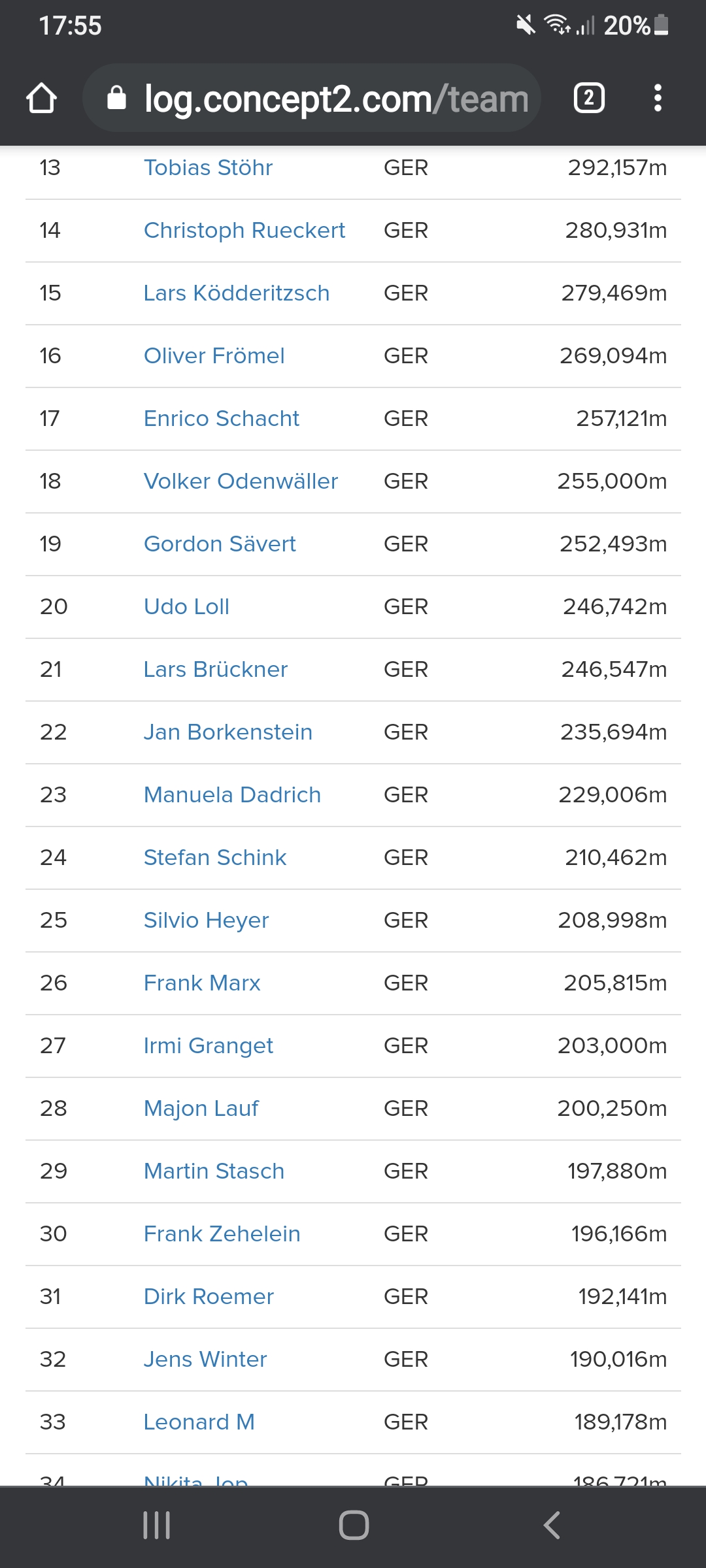View Jan Borkenstein's profile
Image resolution: width=706 pixels, height=1568 pixels.
pos(227,732)
